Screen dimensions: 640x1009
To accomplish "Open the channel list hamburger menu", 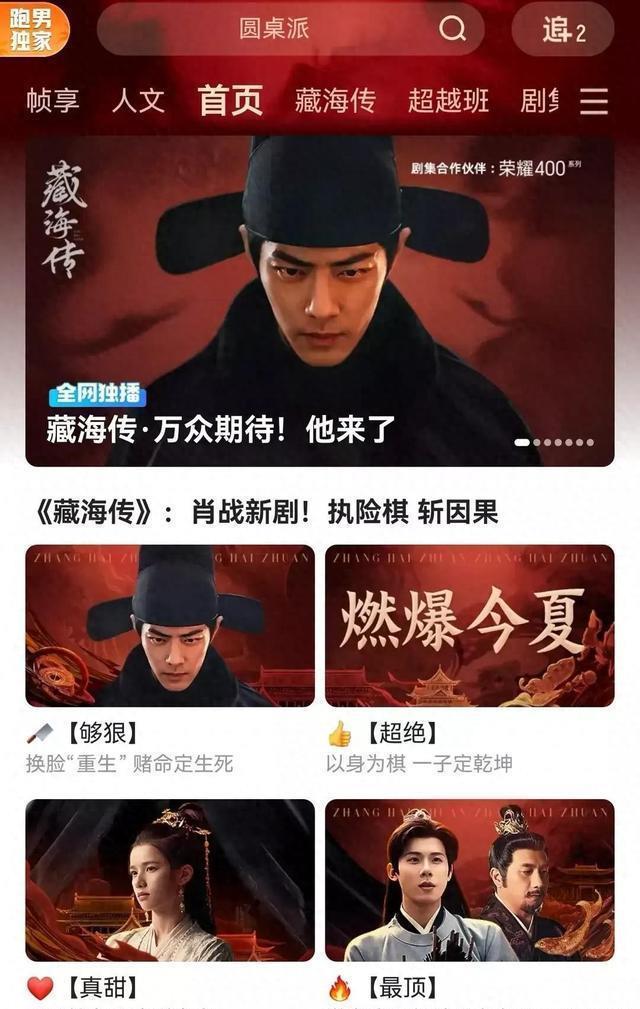I will 594,100.
